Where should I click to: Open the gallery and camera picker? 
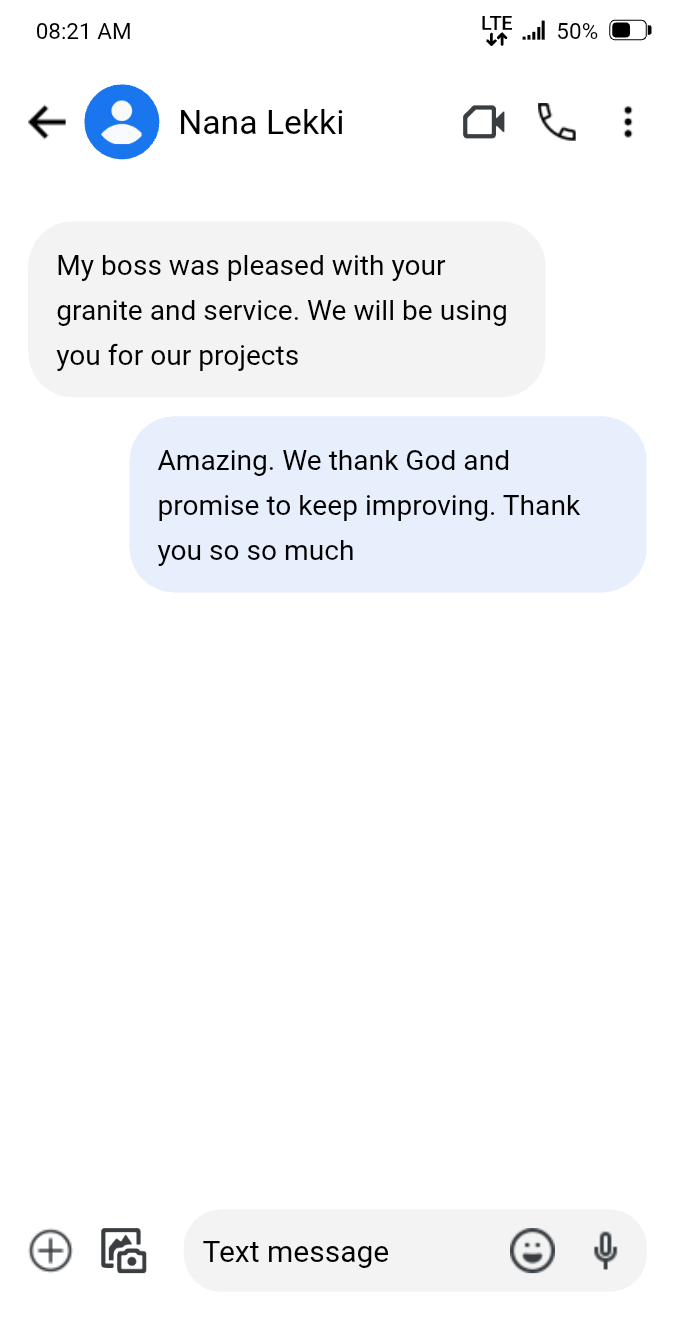[124, 1251]
